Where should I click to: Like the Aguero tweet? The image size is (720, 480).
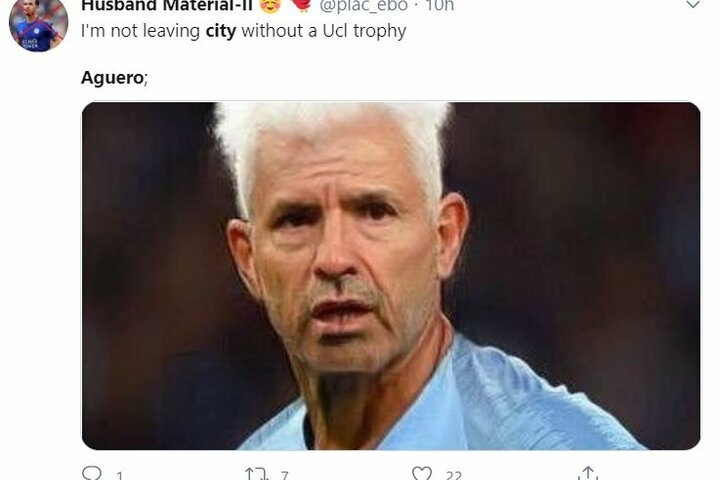point(423,473)
